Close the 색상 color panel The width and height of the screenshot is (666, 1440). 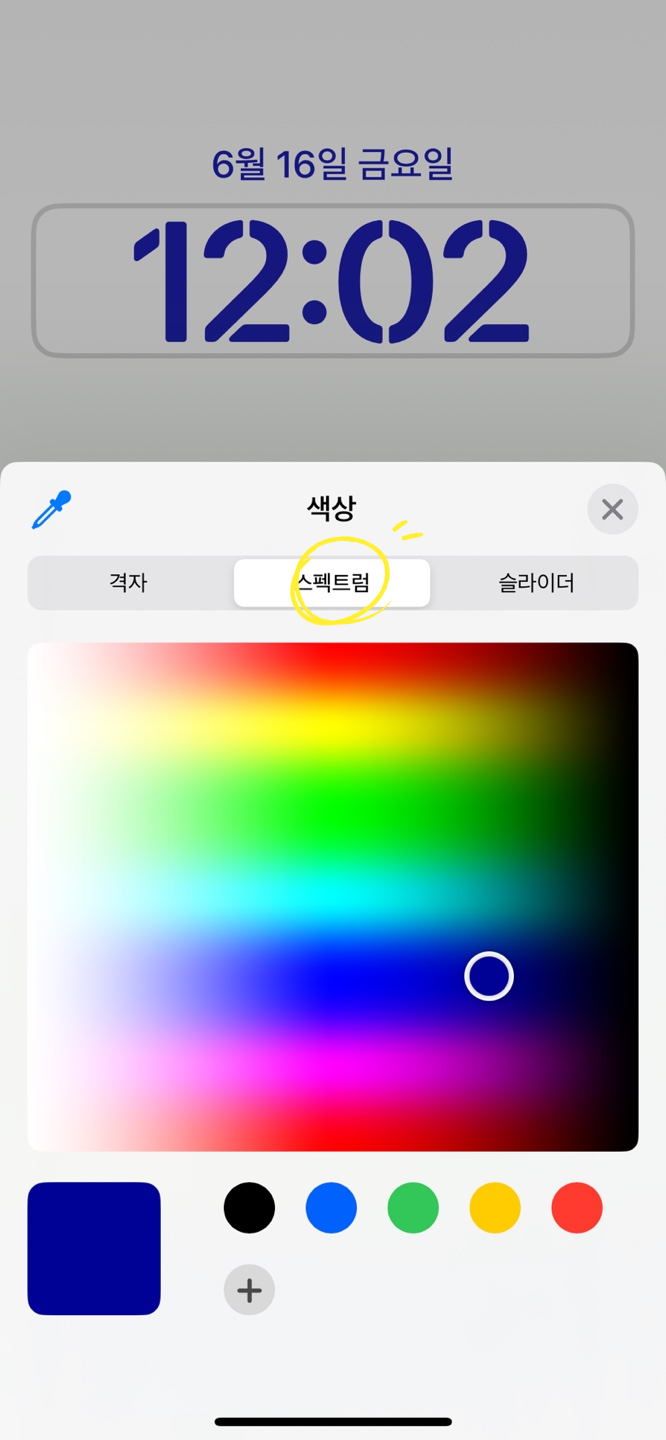pos(612,509)
